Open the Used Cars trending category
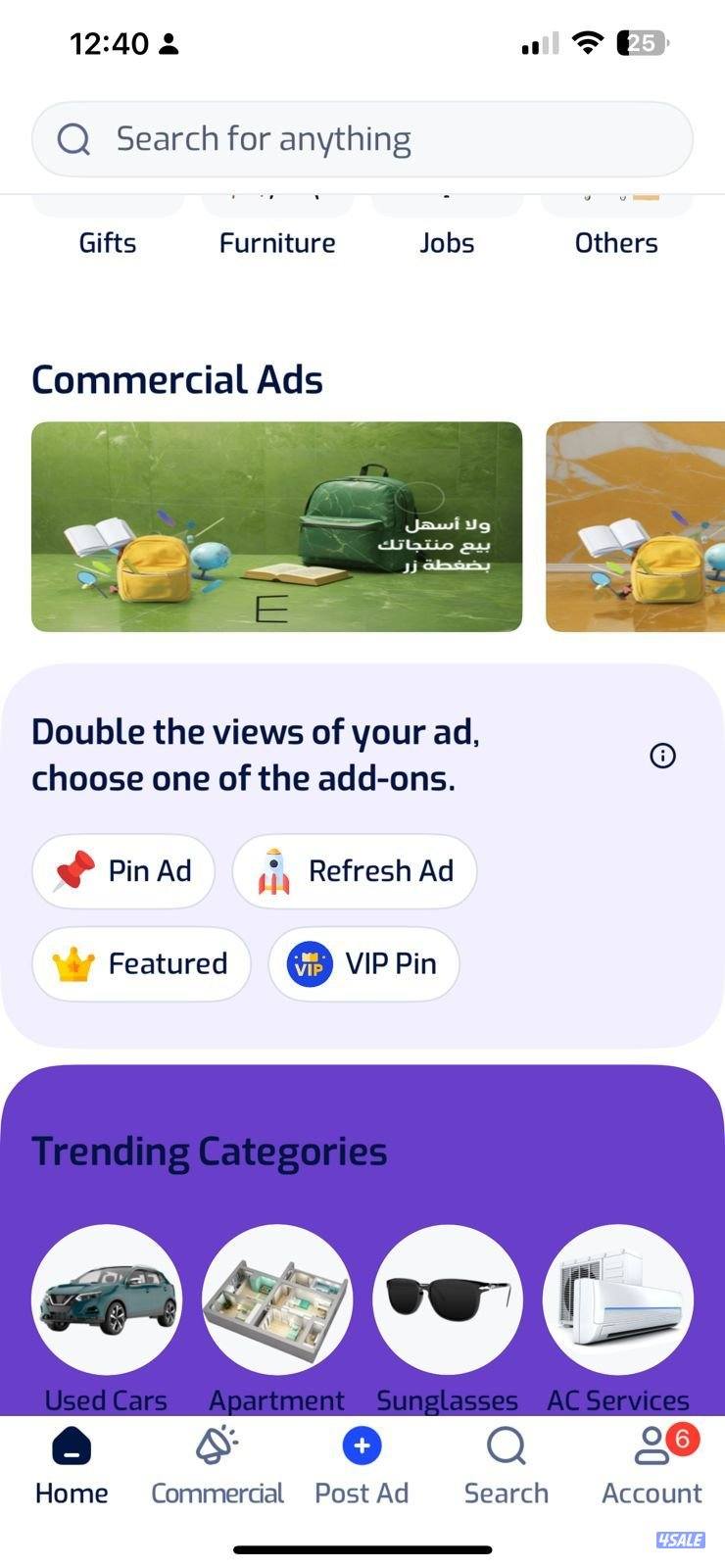Viewport: 725px width, 1568px height. tap(107, 1300)
